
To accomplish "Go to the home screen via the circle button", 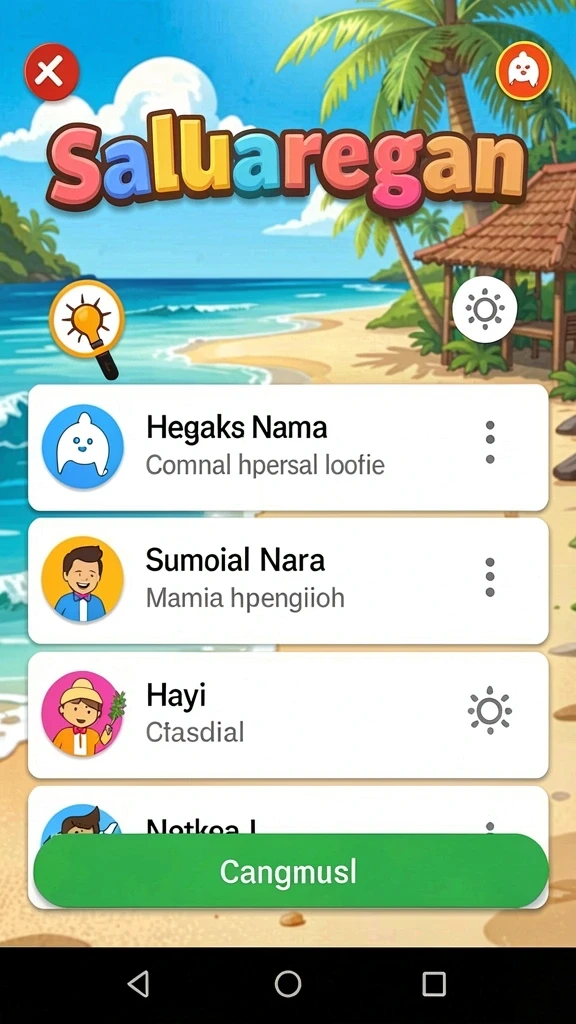I will pyautogui.click(x=288, y=984).
